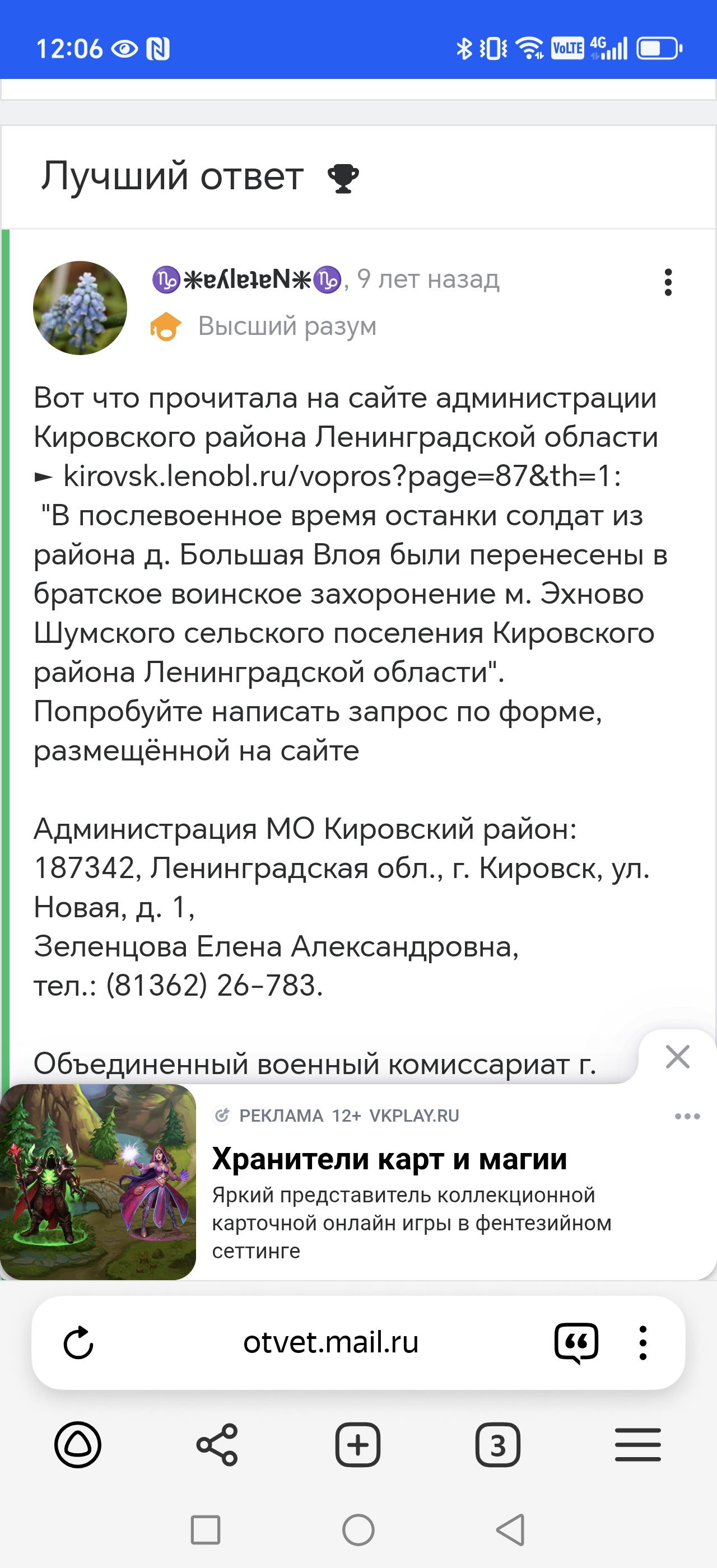Viewport: 717px width, 1568px height.
Task: Open the browser hamburger menu
Action: [x=638, y=1444]
